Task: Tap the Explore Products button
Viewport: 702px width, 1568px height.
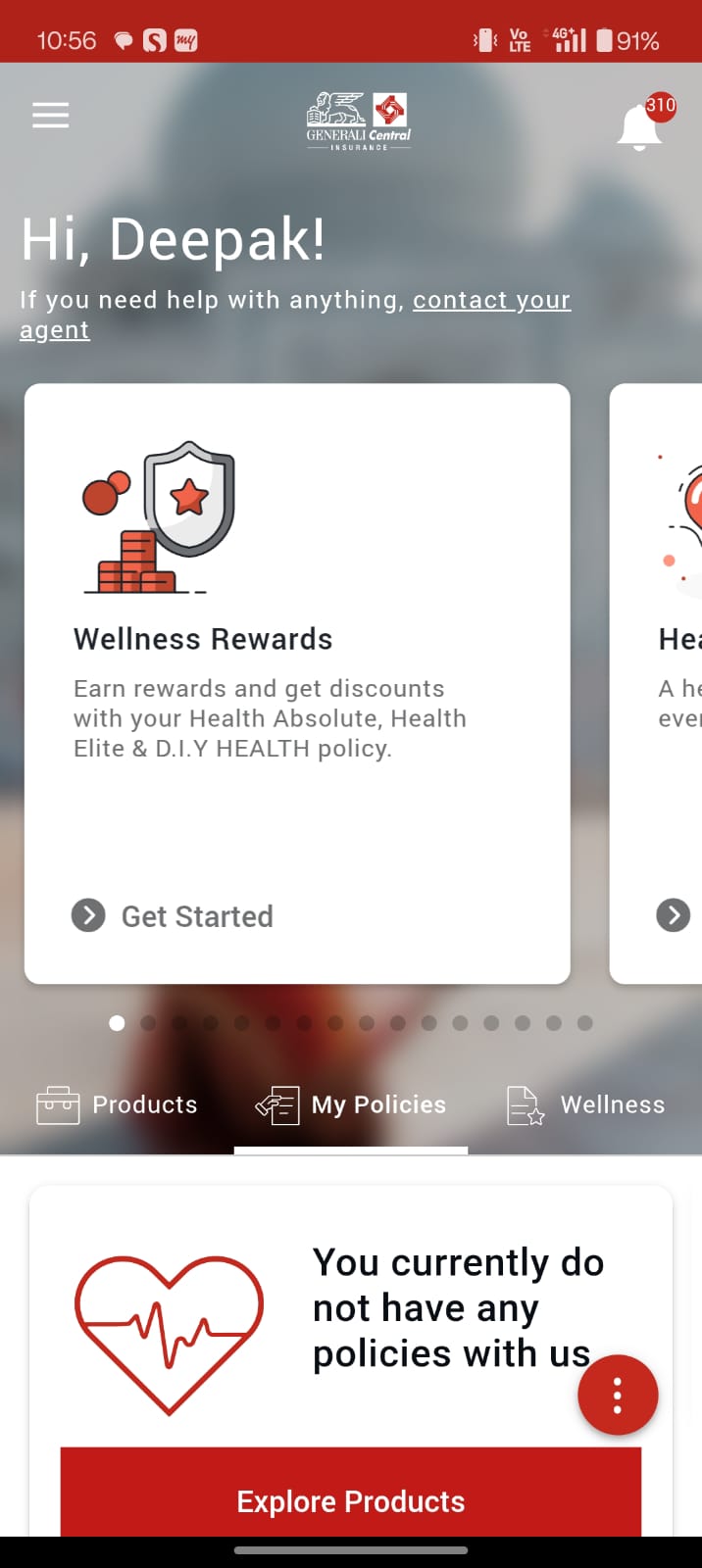Action: (x=351, y=1500)
